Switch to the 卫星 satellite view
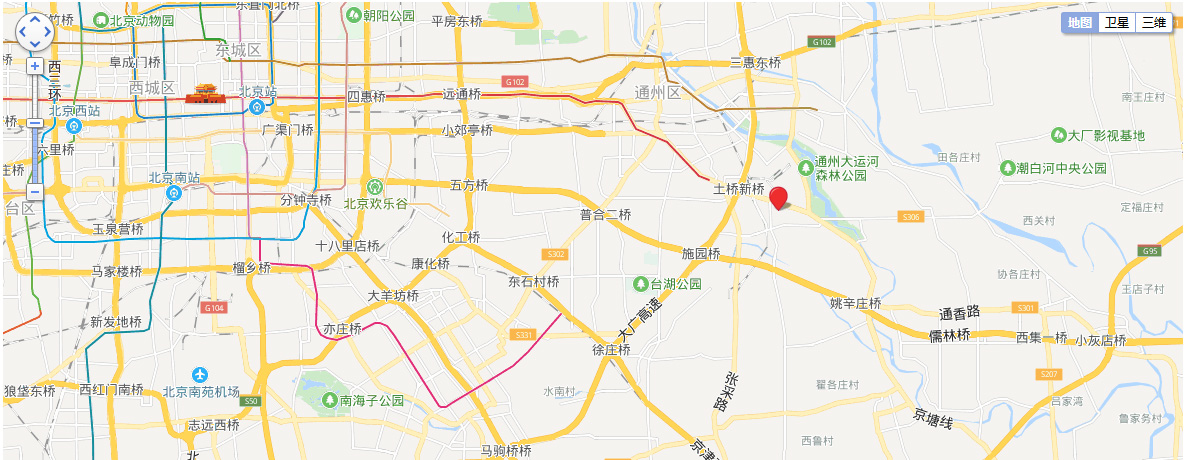1187x460 pixels. (x=1117, y=23)
